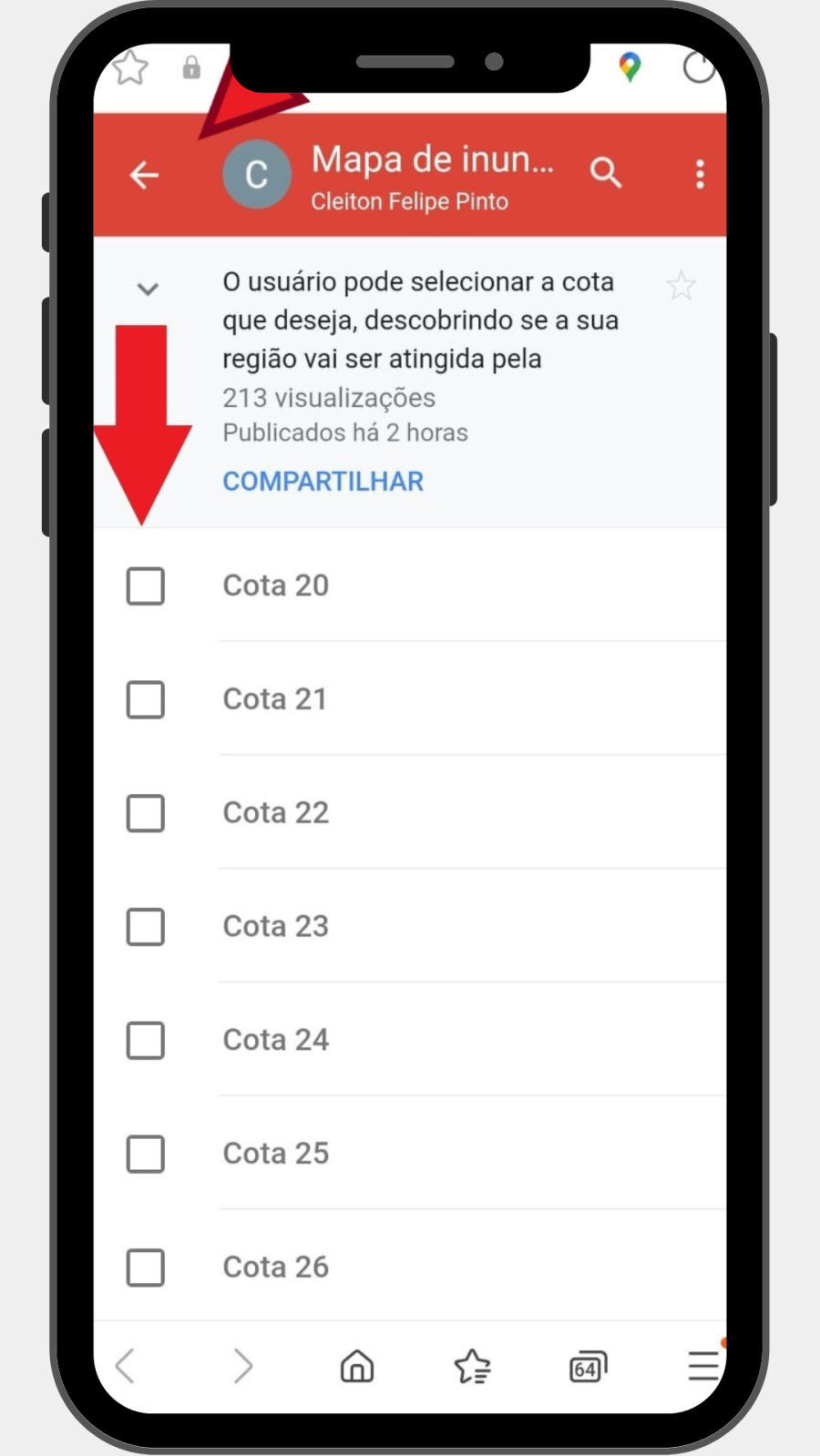Tick the Cota 23 checkbox
The height and width of the screenshot is (1456, 820).
coord(146,927)
